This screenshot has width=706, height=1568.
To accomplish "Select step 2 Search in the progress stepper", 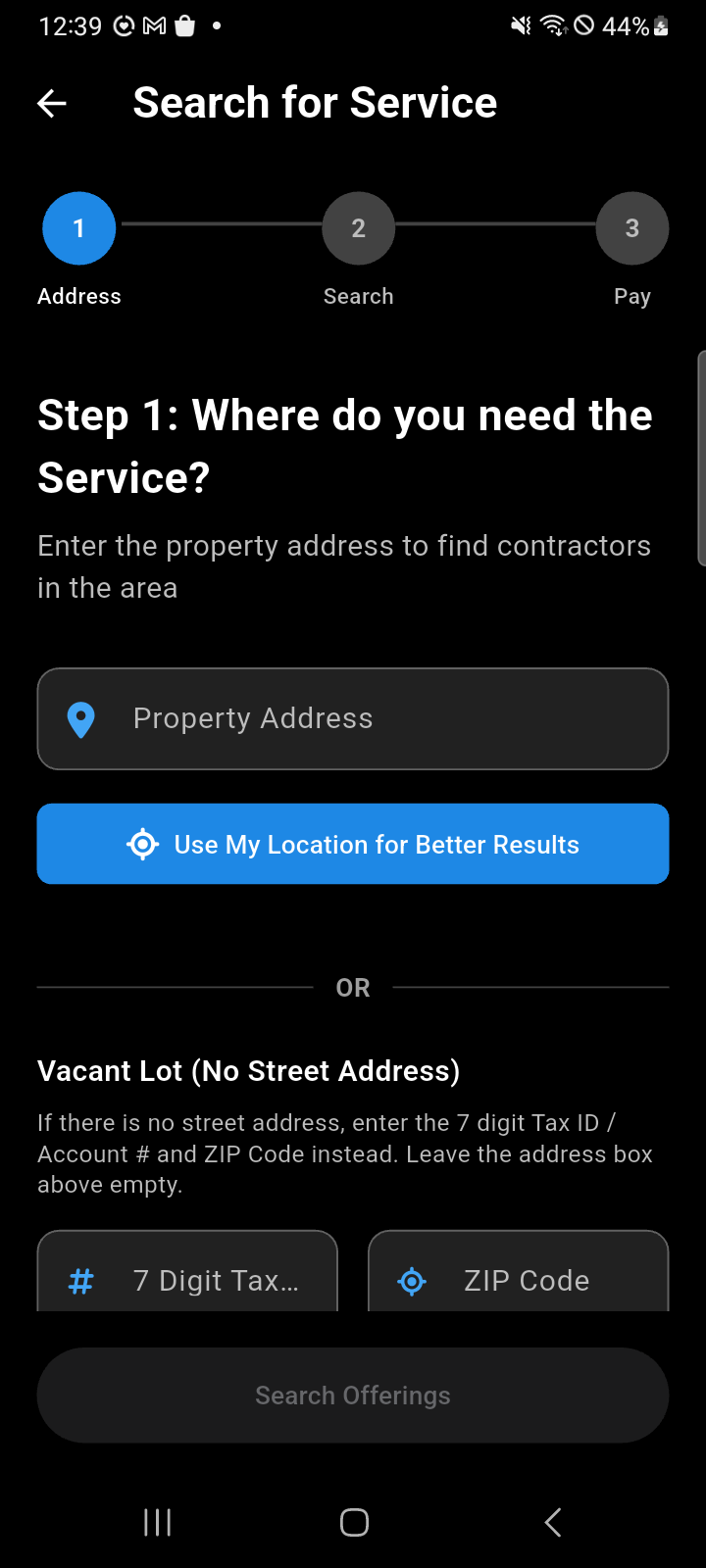I will [358, 227].
